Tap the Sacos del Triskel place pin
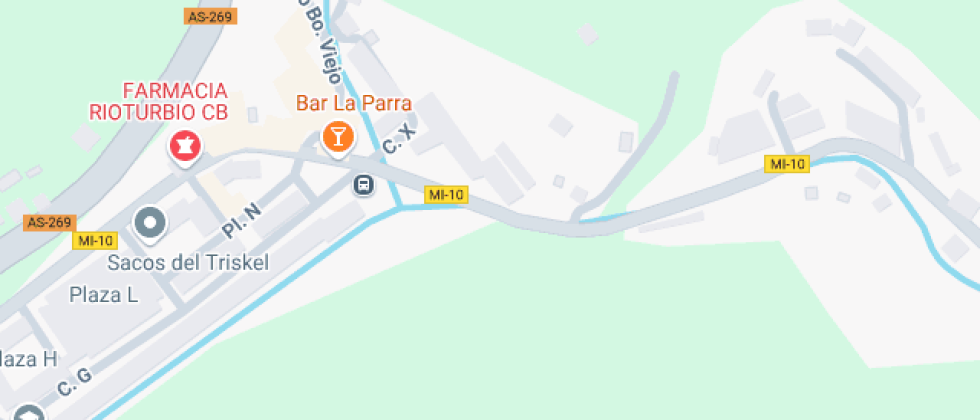Image resolution: width=980 pixels, height=420 pixels. pos(151,223)
